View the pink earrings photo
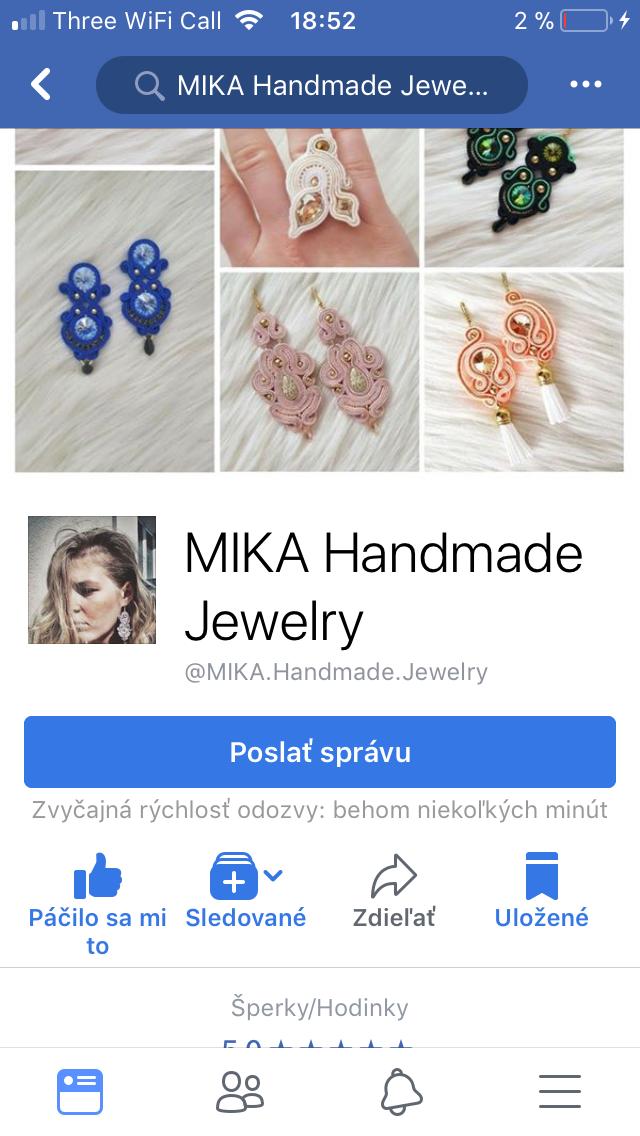640x1136 pixels. click(x=319, y=371)
